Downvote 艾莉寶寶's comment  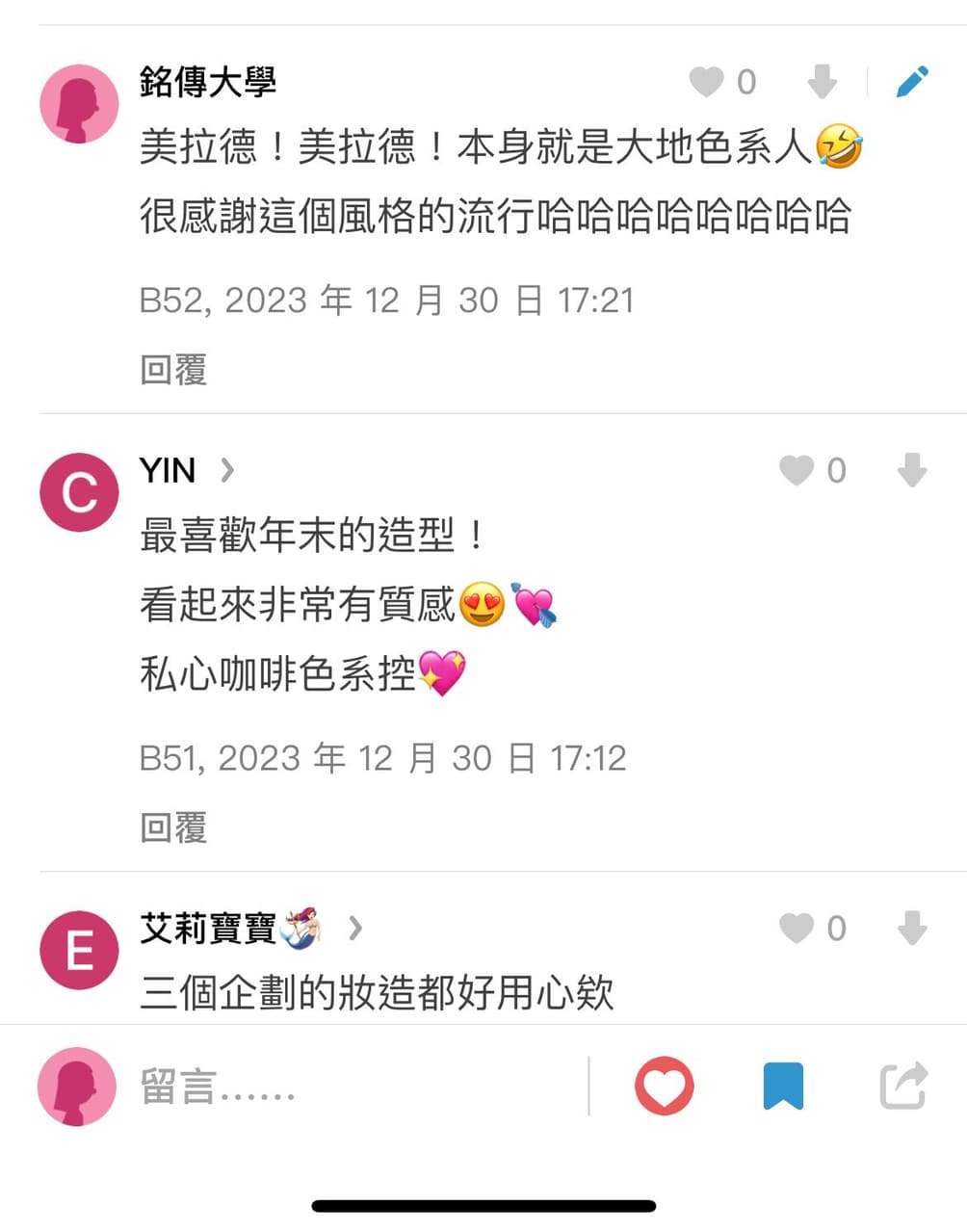[x=911, y=929]
